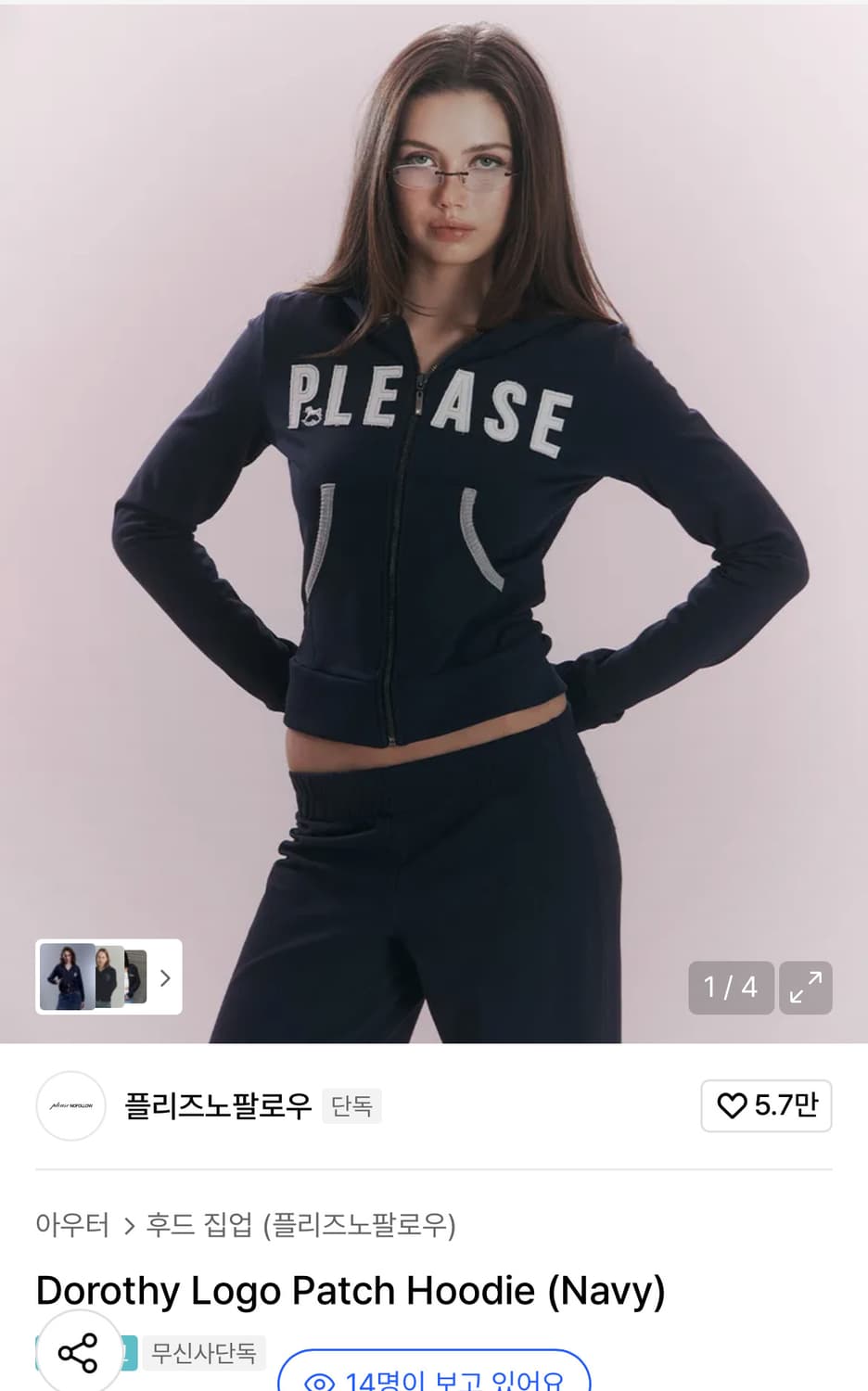
Task: Tap the 1/4 image counter badge
Action: coord(731,988)
